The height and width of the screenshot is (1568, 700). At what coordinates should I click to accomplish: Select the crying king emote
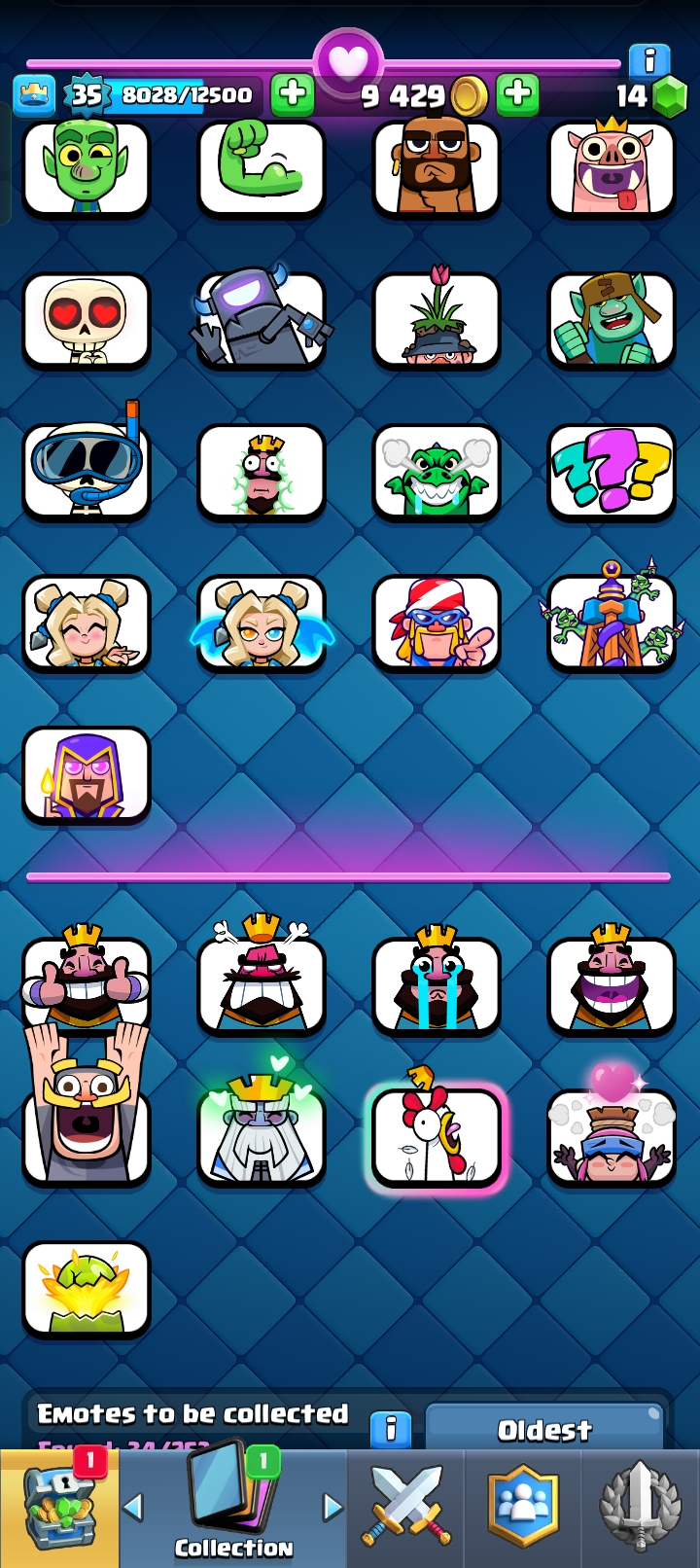[x=437, y=983]
